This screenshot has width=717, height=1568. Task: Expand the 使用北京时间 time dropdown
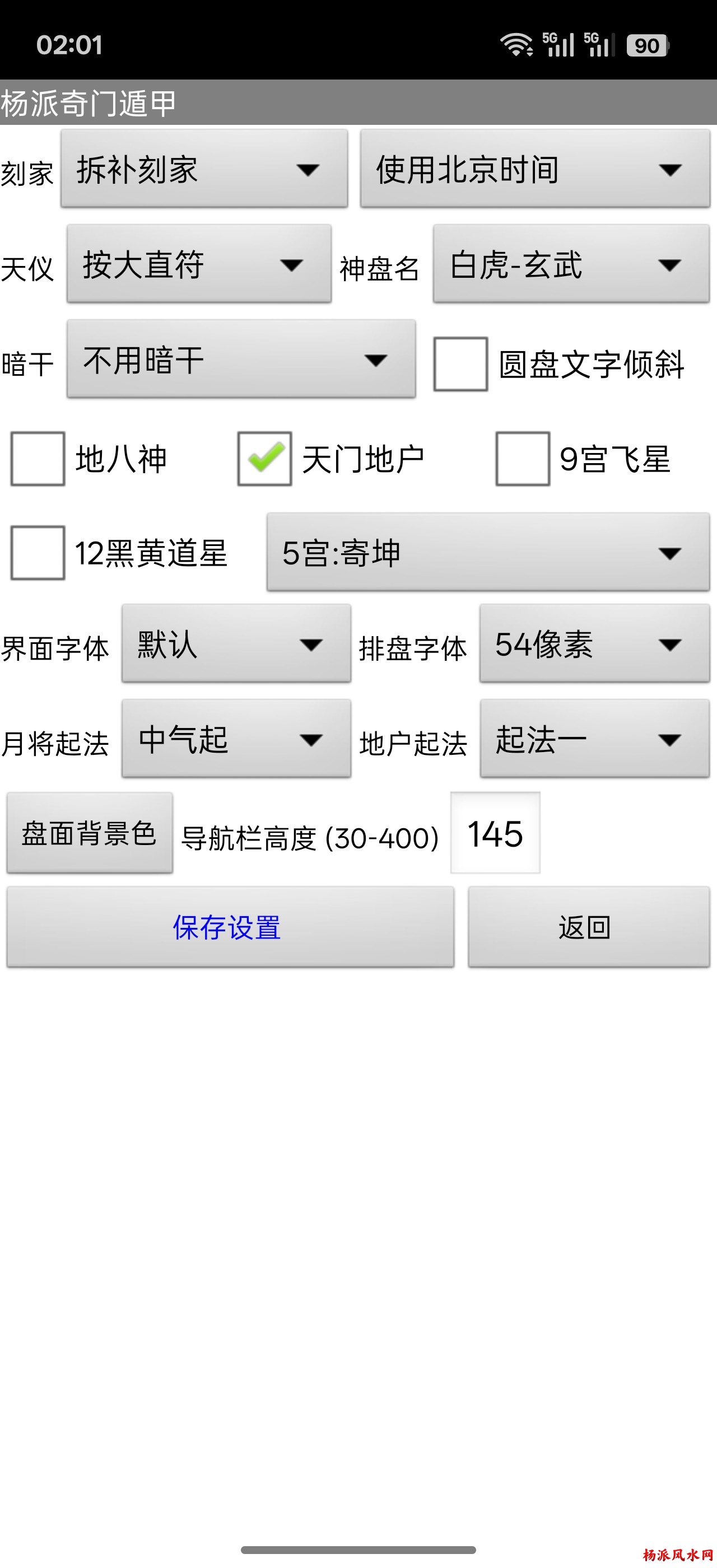(x=534, y=169)
